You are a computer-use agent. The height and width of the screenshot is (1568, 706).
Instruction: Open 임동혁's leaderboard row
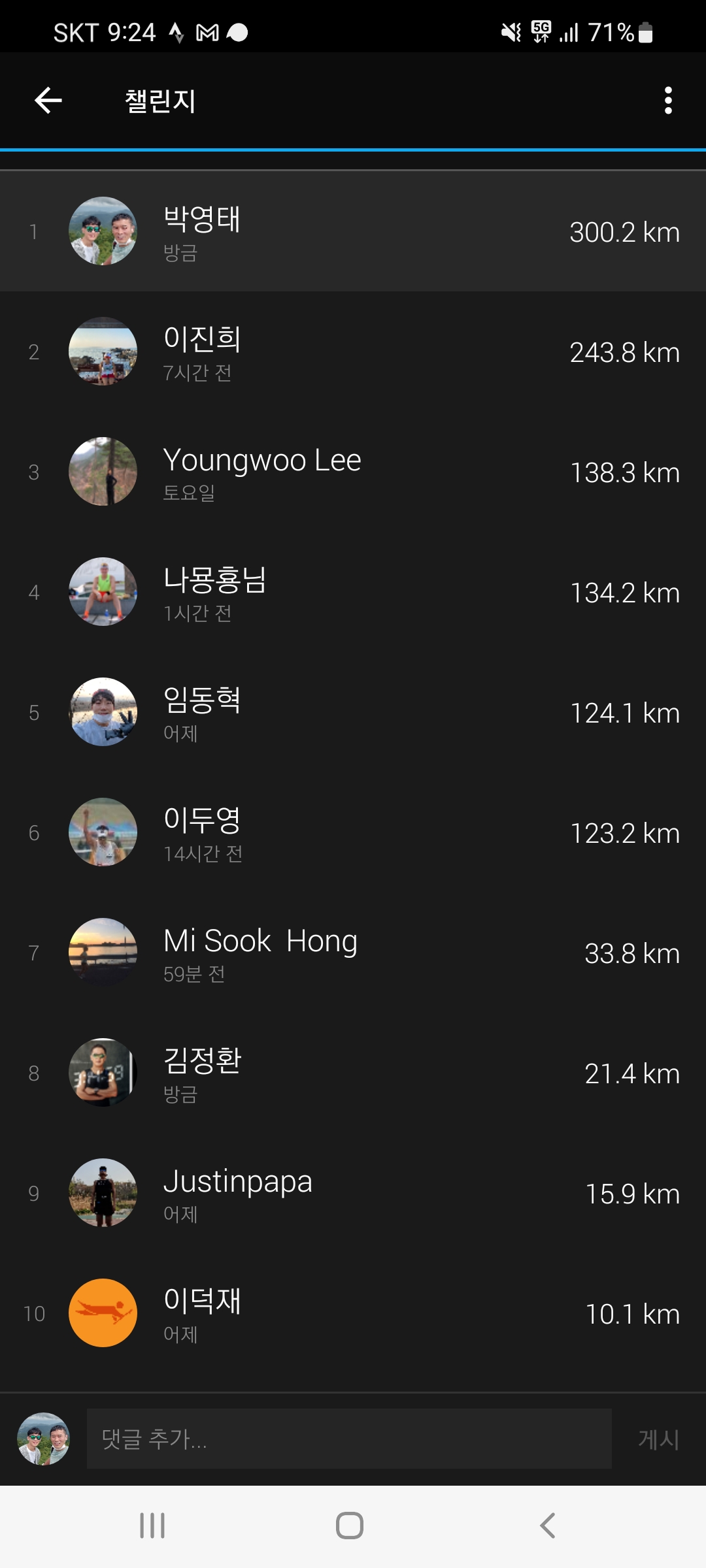(353, 712)
